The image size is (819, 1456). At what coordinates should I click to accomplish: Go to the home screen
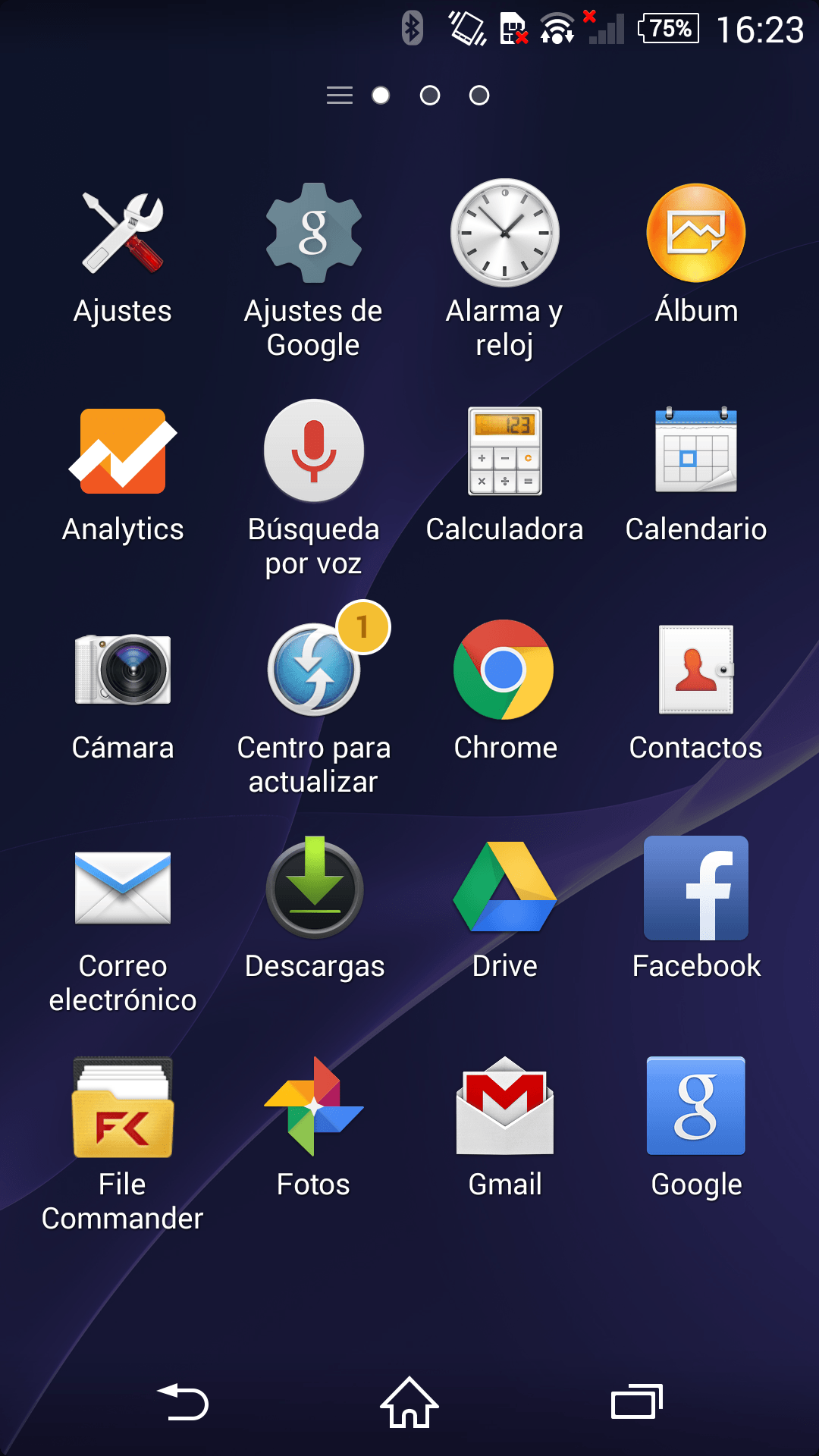pyautogui.click(x=409, y=1403)
